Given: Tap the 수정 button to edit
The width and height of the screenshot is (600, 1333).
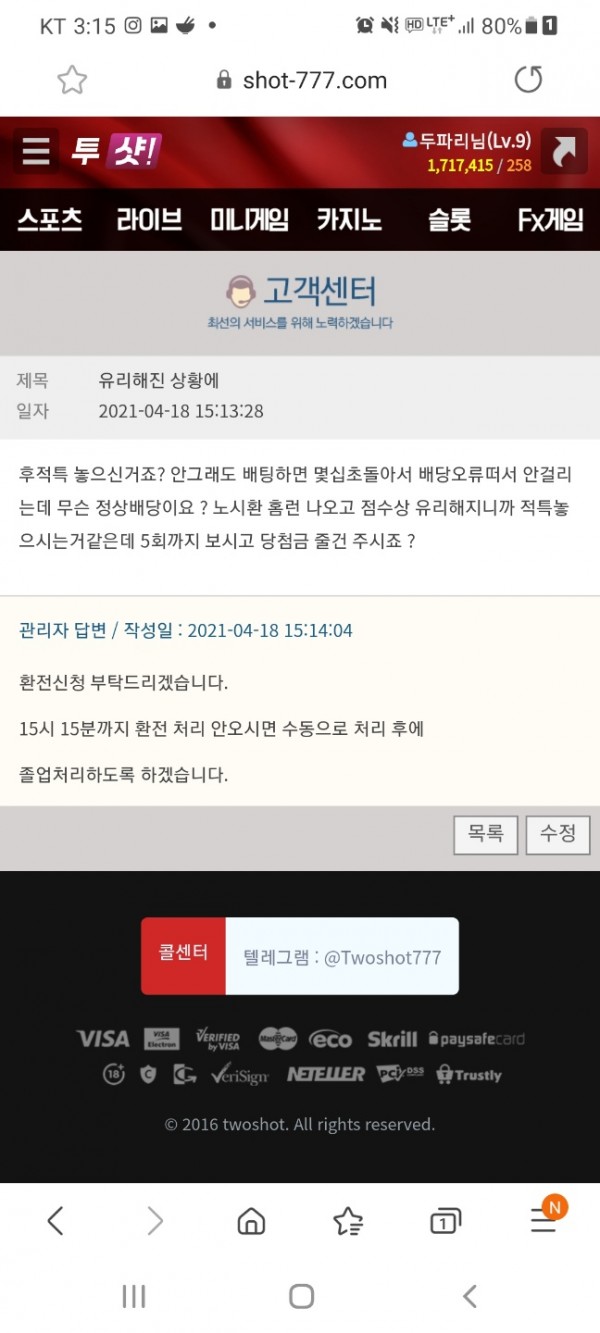Looking at the screenshot, I should 558,834.
